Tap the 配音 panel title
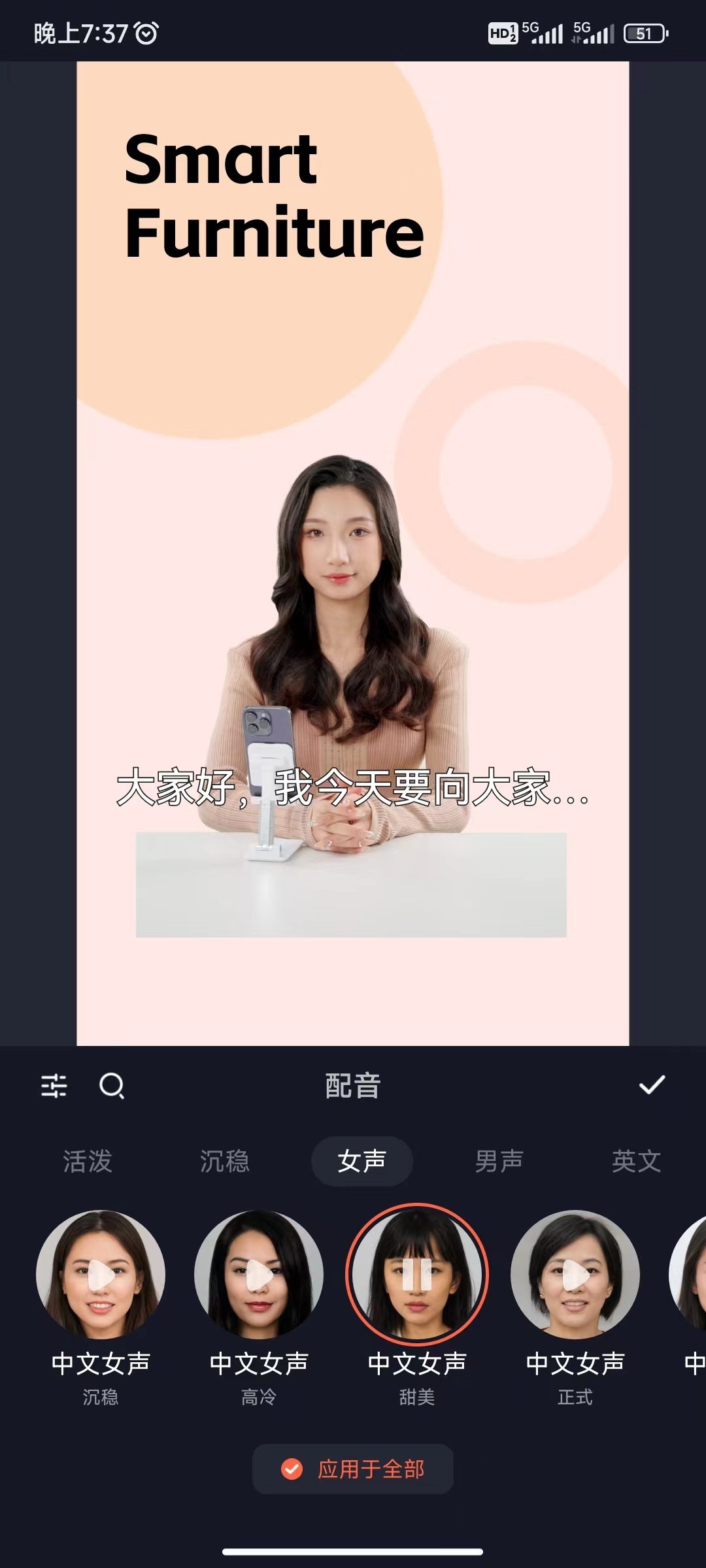 [352, 1085]
